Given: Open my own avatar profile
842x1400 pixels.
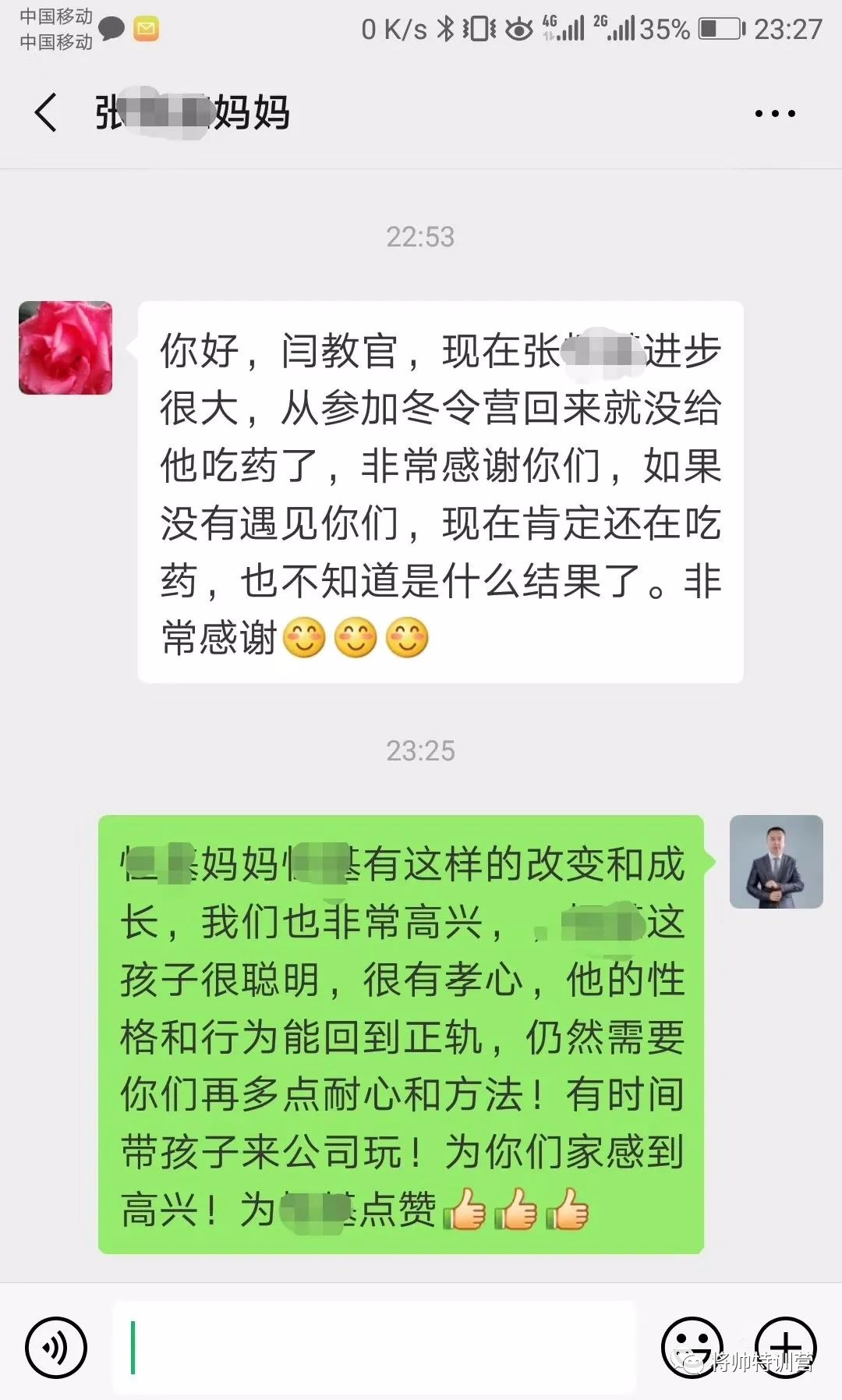Looking at the screenshot, I should [776, 862].
